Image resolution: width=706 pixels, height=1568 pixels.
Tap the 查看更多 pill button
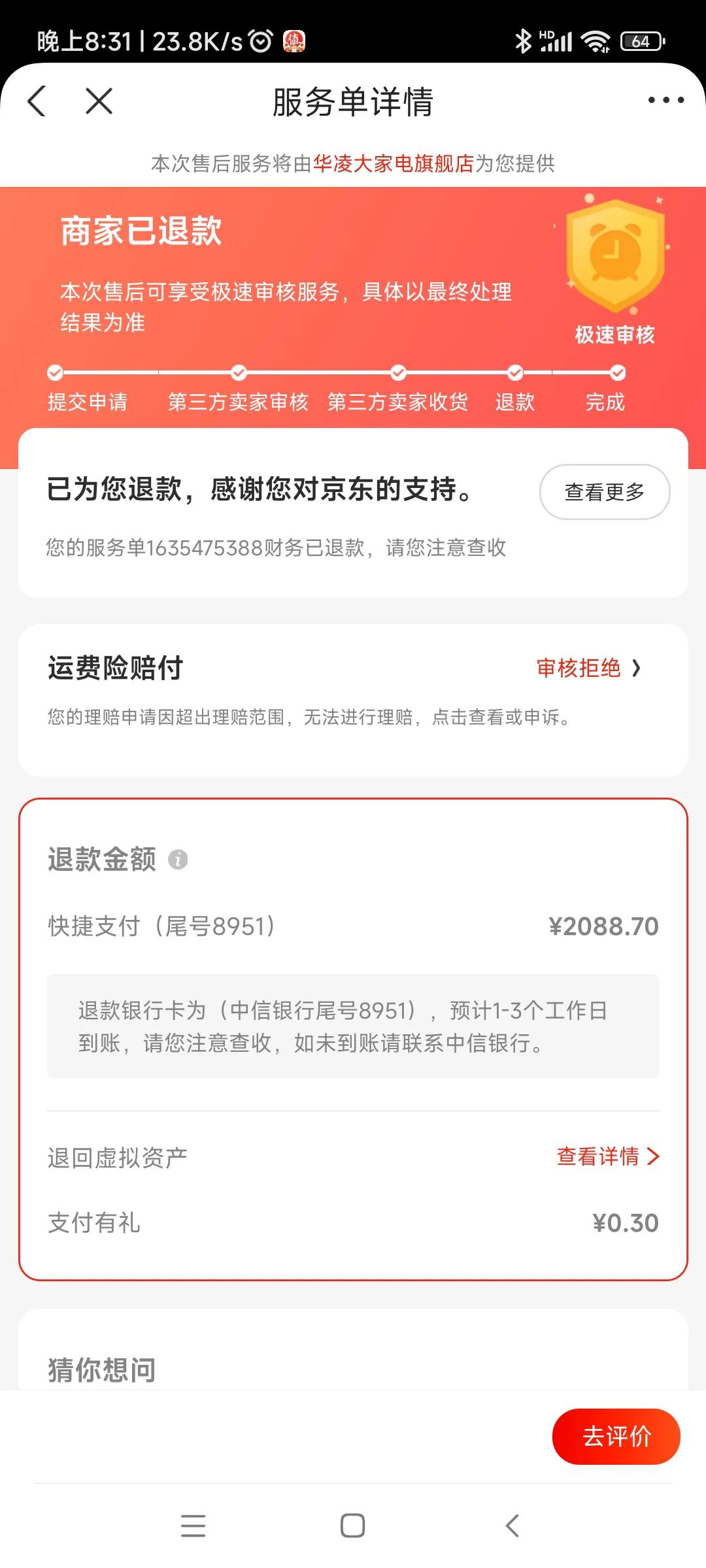604,492
